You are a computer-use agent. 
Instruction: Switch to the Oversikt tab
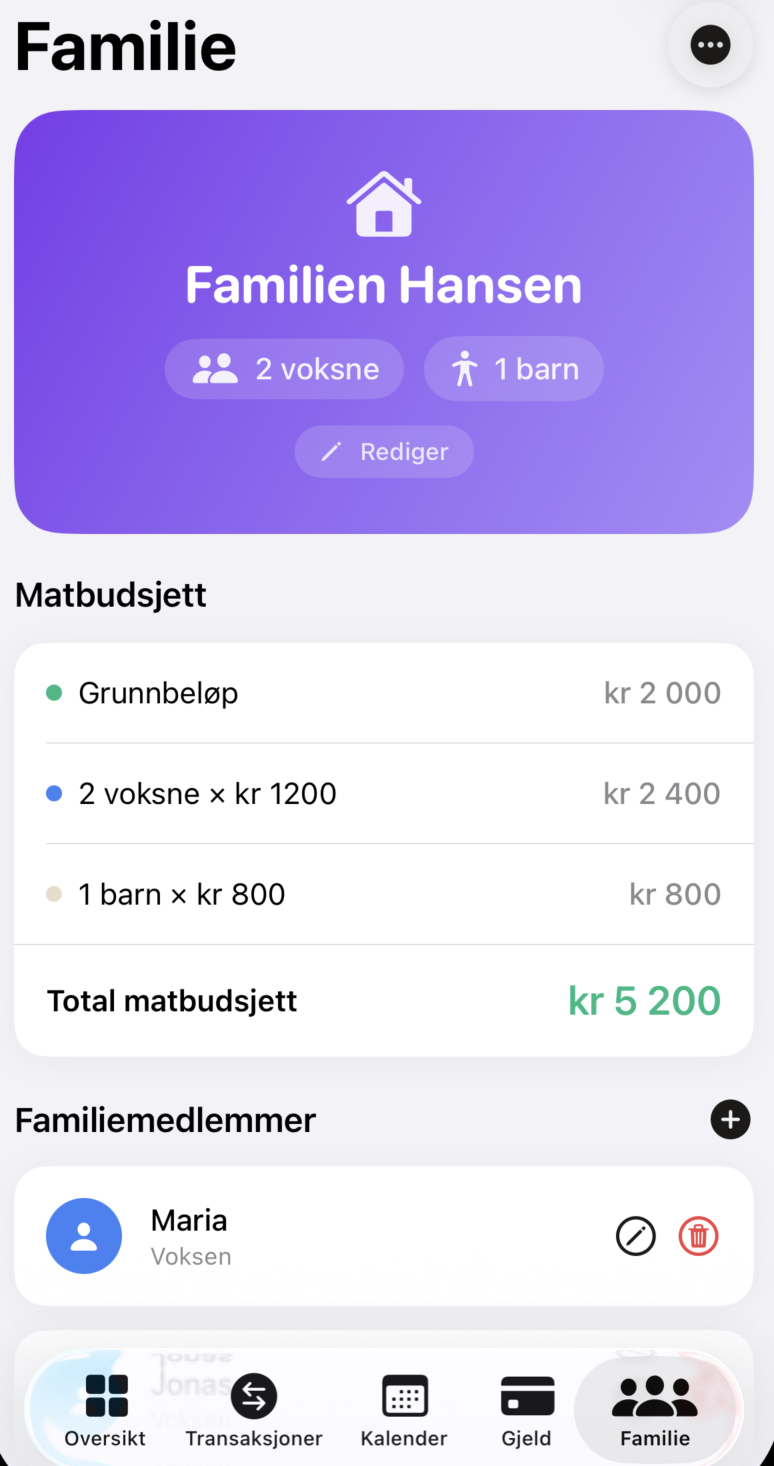[x=105, y=1411]
